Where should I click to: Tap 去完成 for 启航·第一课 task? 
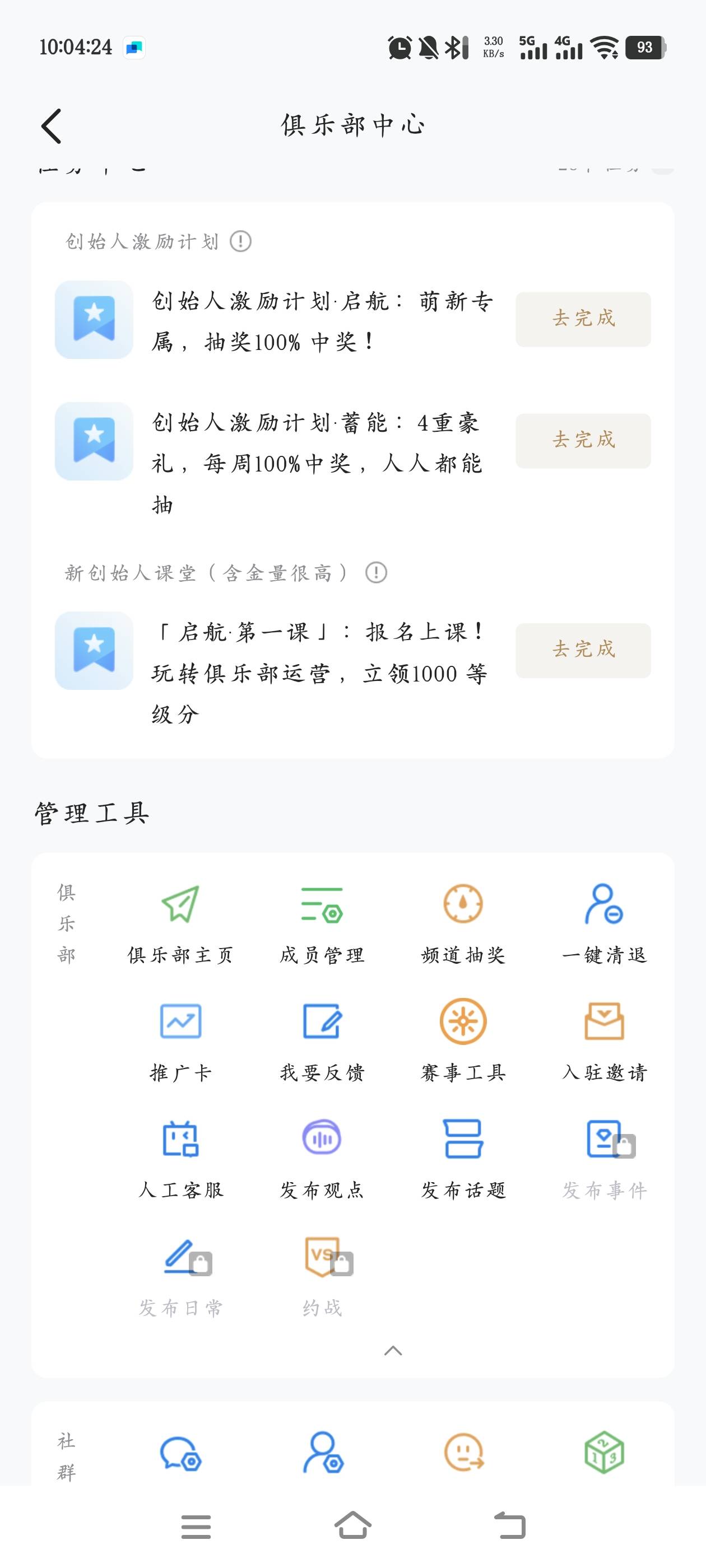click(x=583, y=650)
